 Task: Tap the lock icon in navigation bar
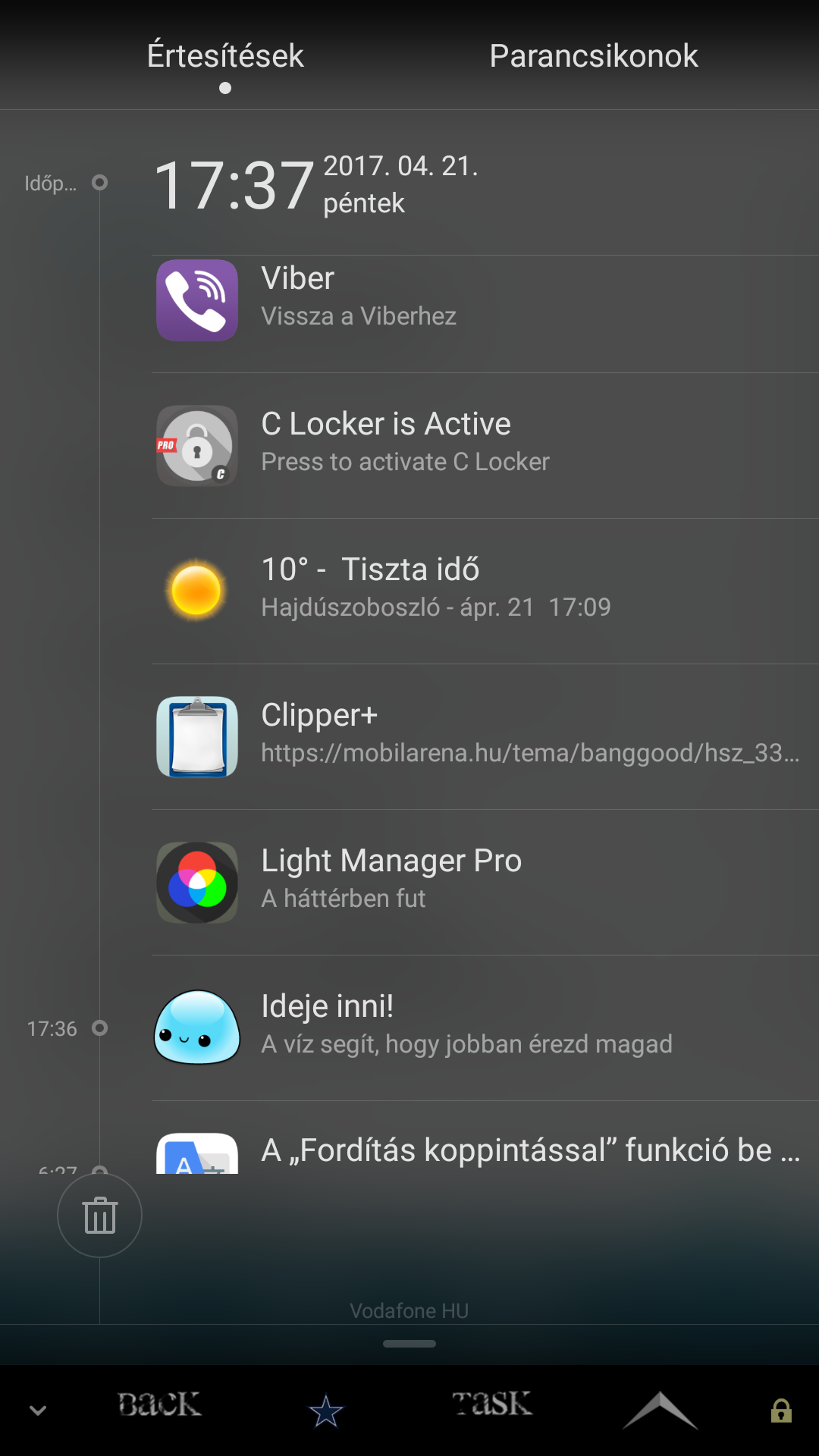pos(781,1410)
